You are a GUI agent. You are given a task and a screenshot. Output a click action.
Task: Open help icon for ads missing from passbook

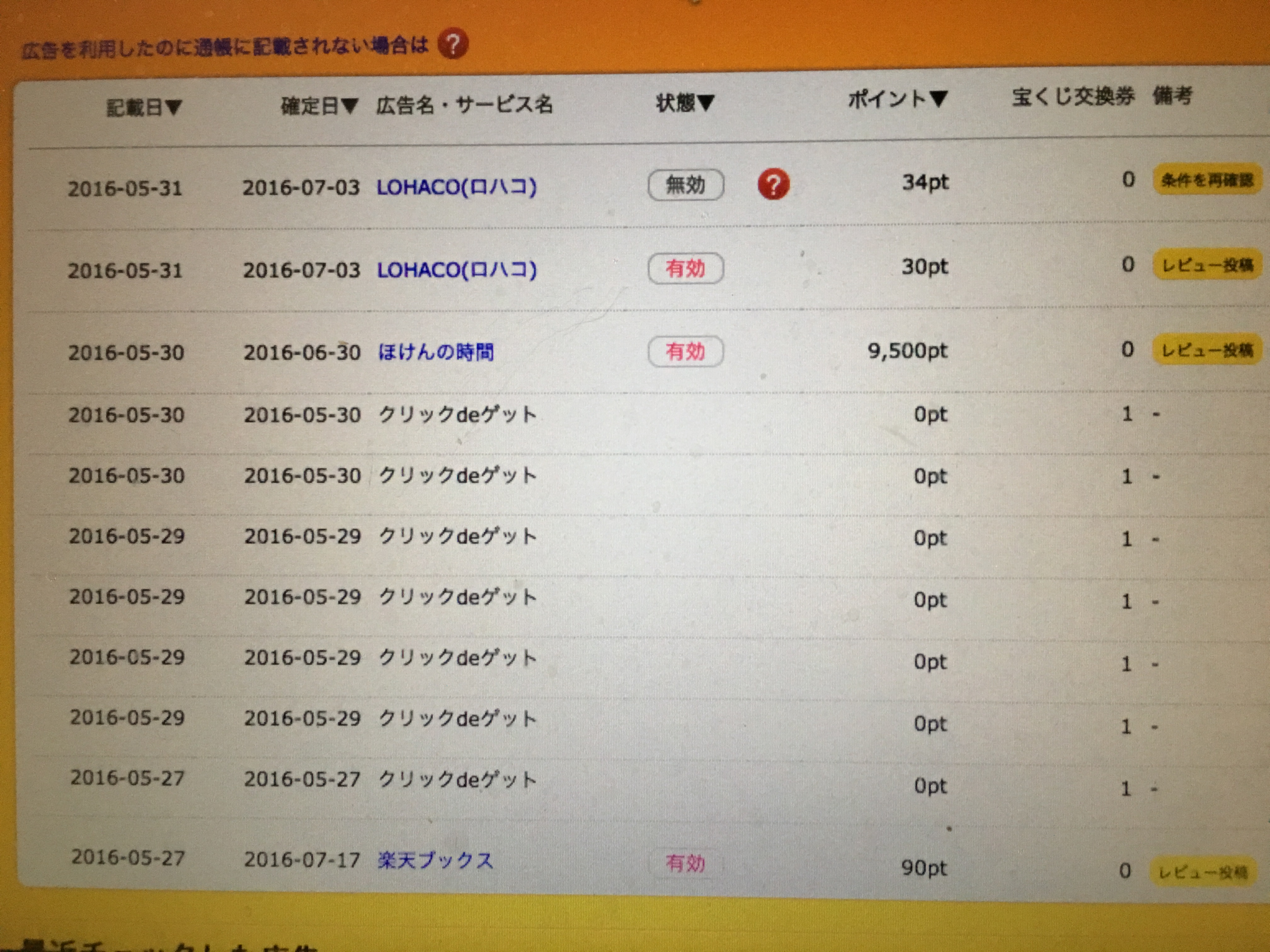tap(453, 44)
